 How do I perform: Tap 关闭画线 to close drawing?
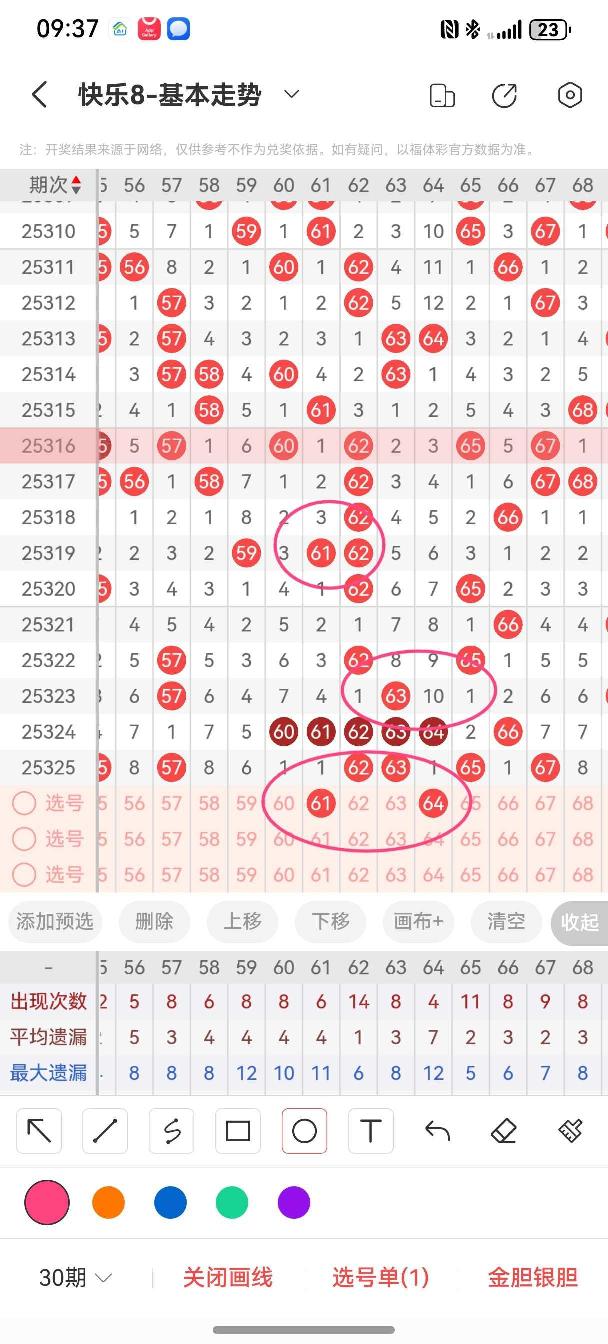(x=227, y=1278)
